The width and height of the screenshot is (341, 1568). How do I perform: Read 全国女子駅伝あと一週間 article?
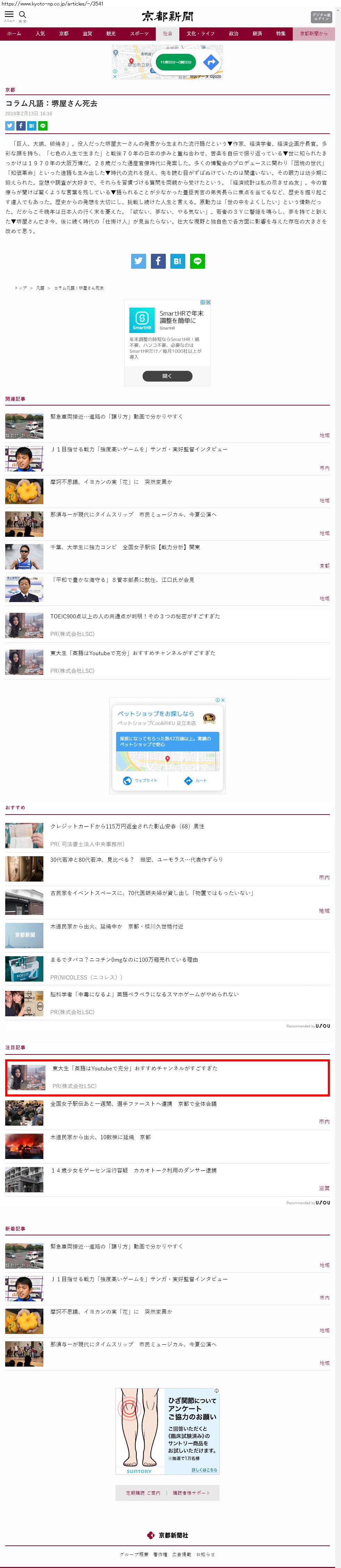[133, 1103]
